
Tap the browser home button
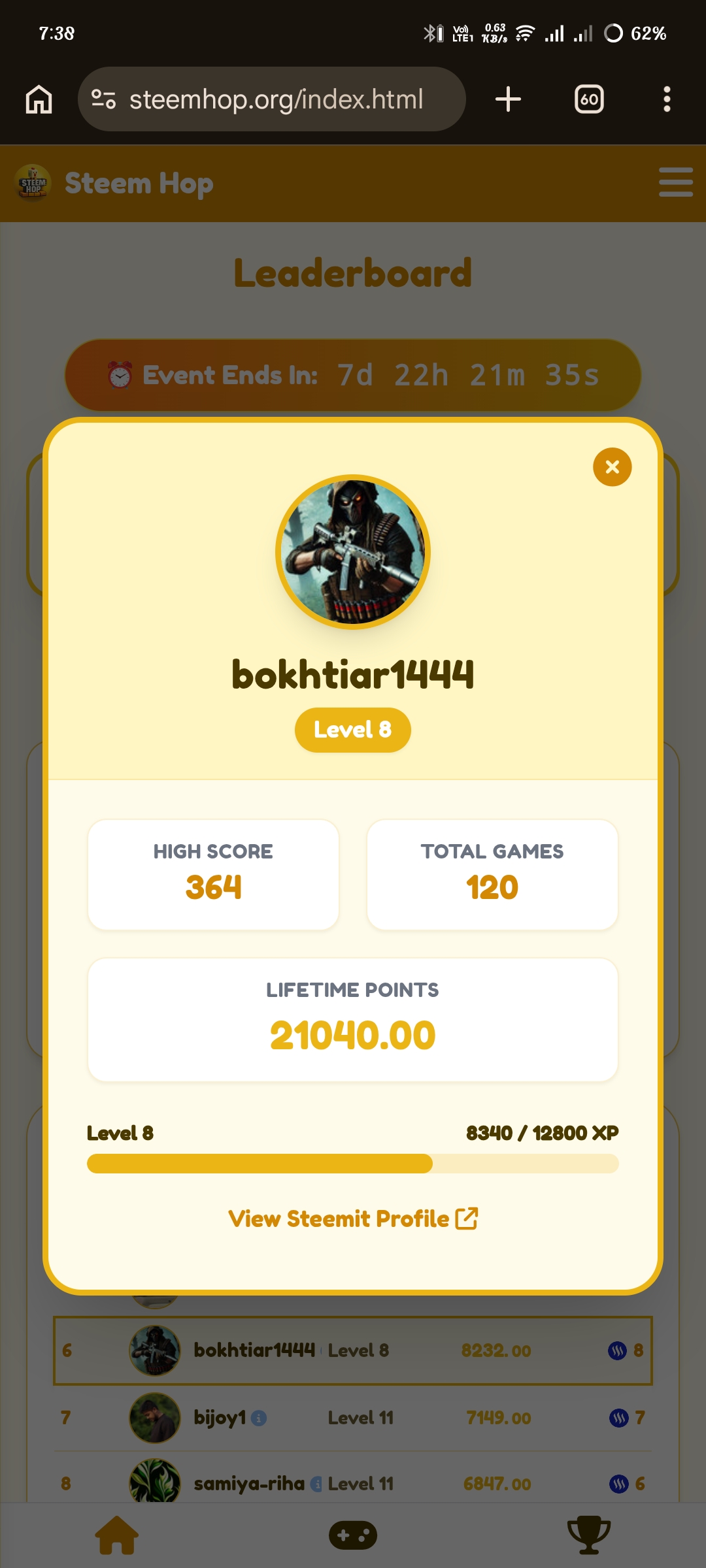[x=39, y=99]
